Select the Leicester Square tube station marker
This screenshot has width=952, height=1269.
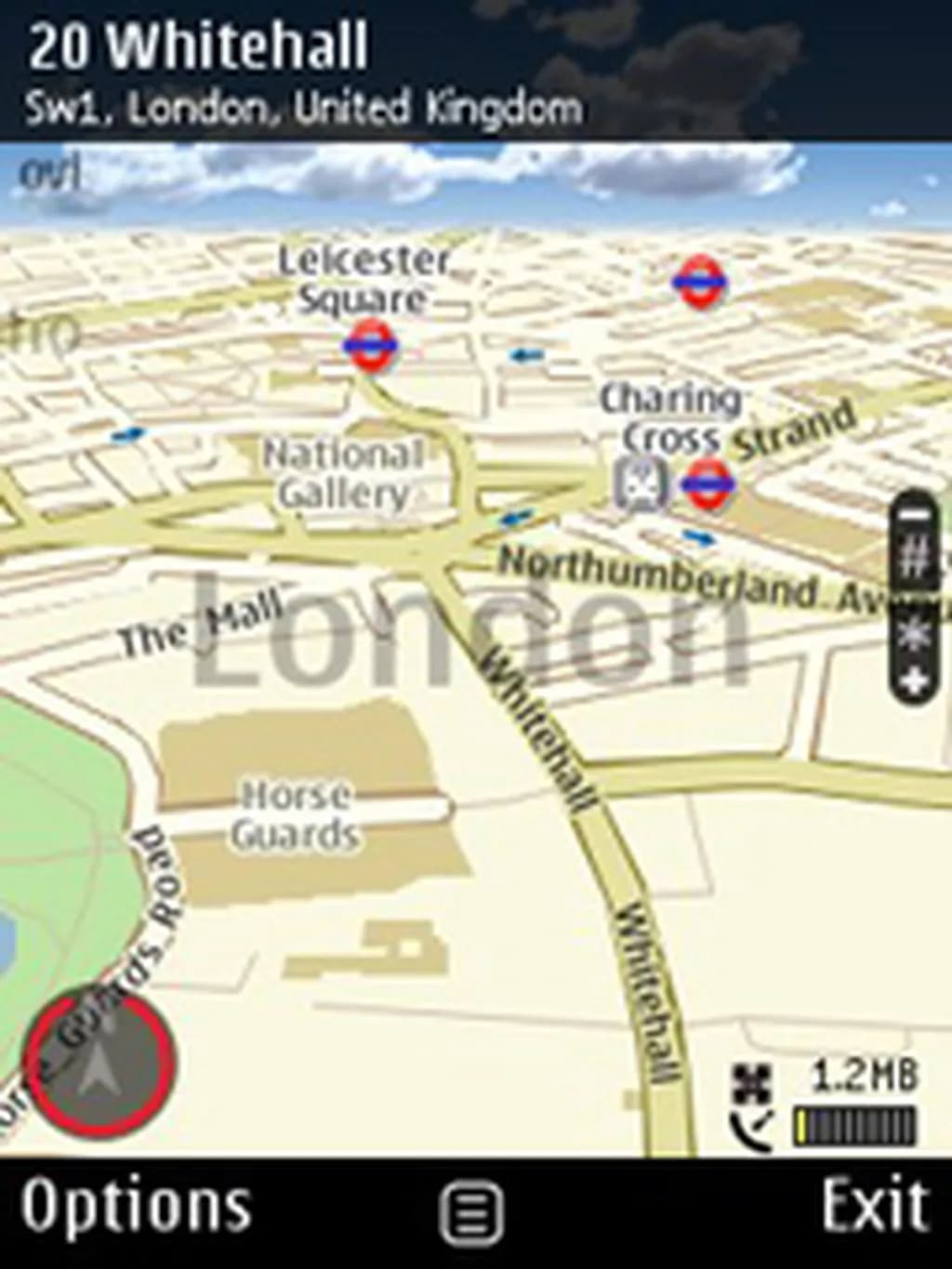pos(370,345)
